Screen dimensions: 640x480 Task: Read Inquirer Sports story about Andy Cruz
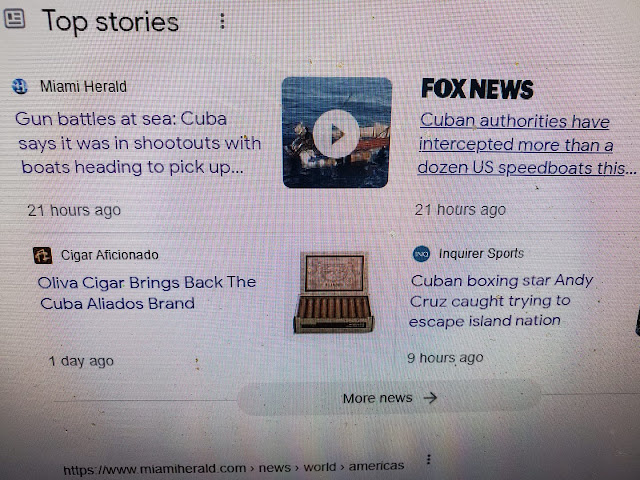(500, 300)
